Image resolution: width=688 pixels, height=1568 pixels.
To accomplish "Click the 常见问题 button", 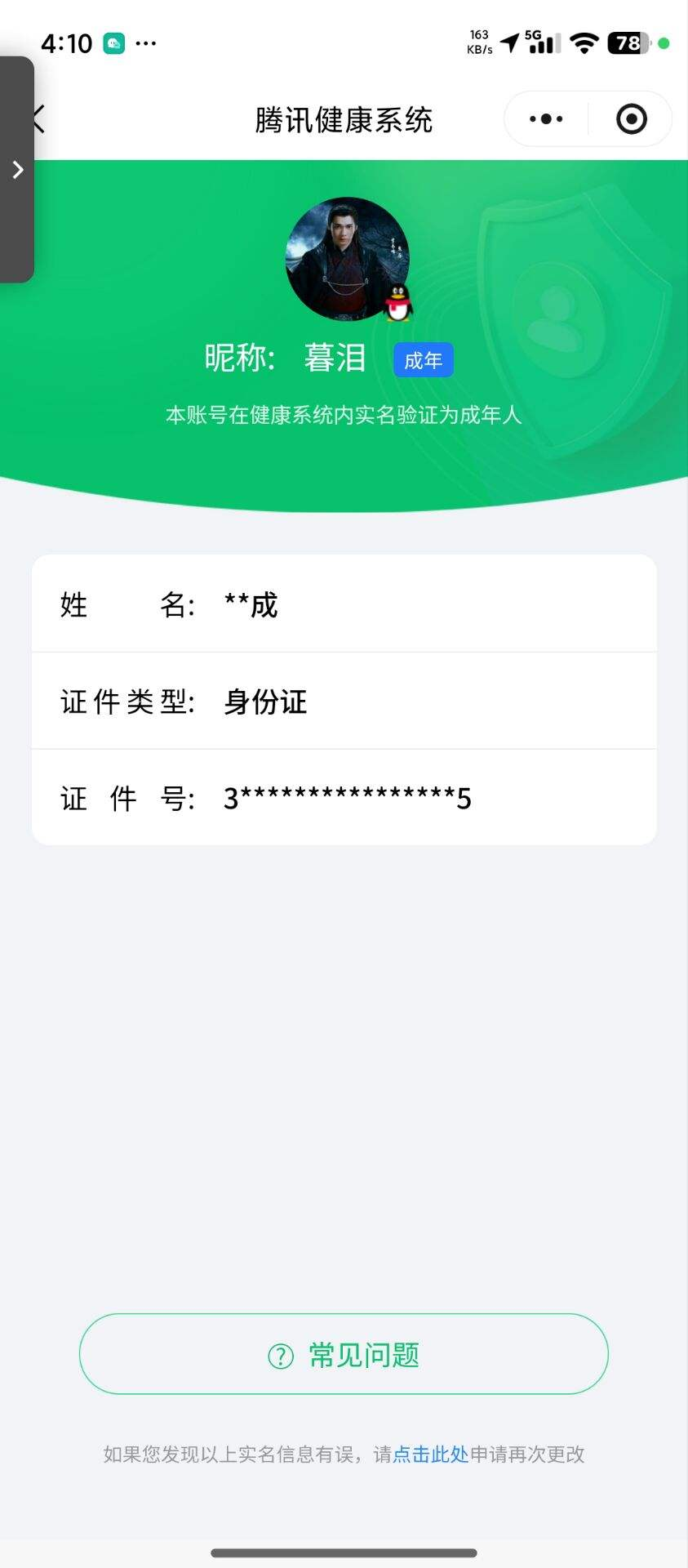I will [344, 1353].
